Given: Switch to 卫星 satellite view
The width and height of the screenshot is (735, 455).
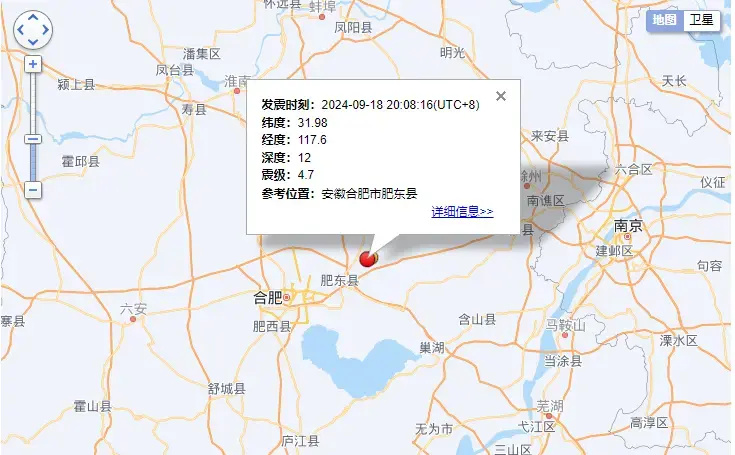Looking at the screenshot, I should tap(703, 20).
